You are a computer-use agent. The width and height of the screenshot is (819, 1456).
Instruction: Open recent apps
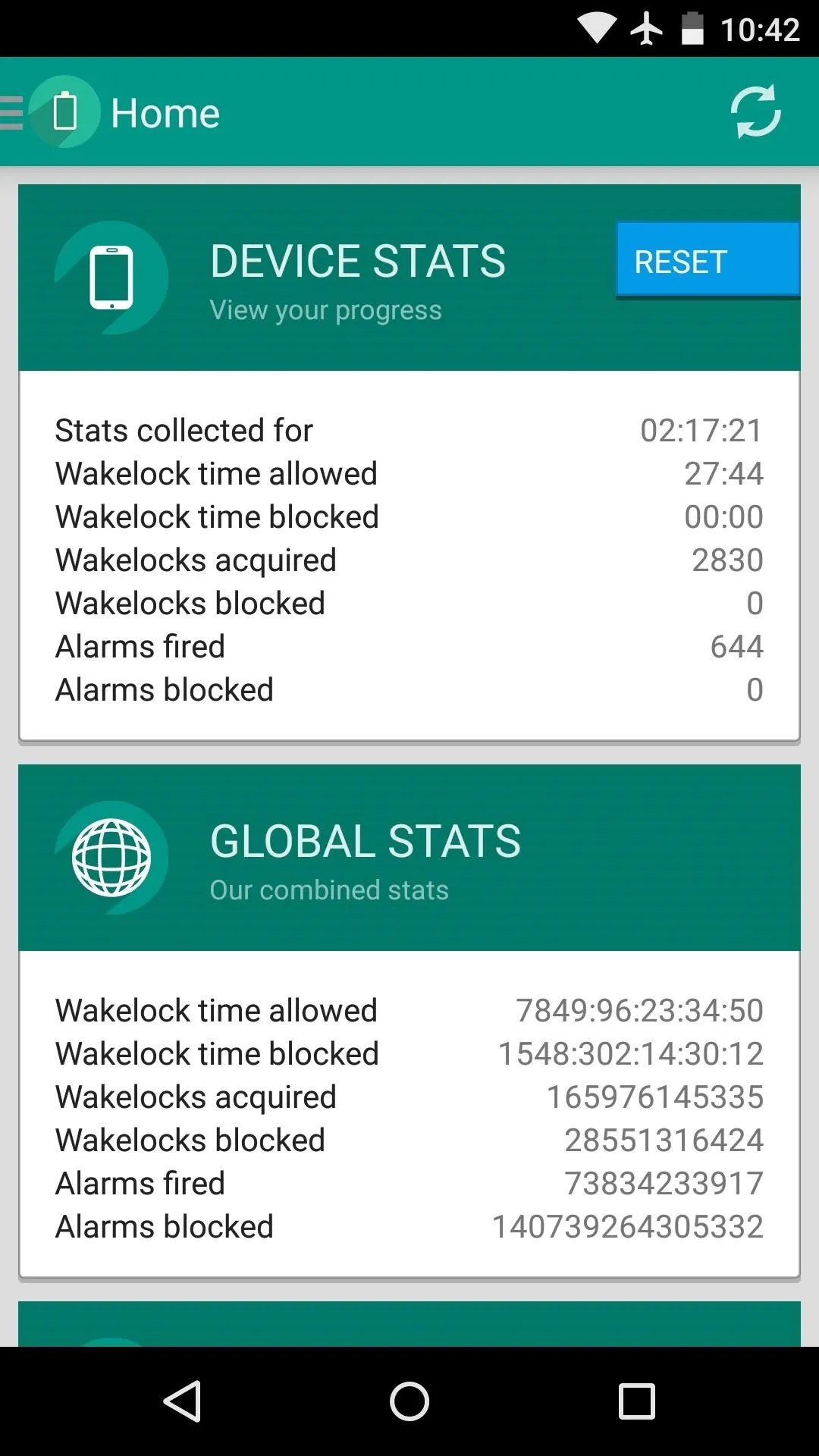pos(637,1401)
